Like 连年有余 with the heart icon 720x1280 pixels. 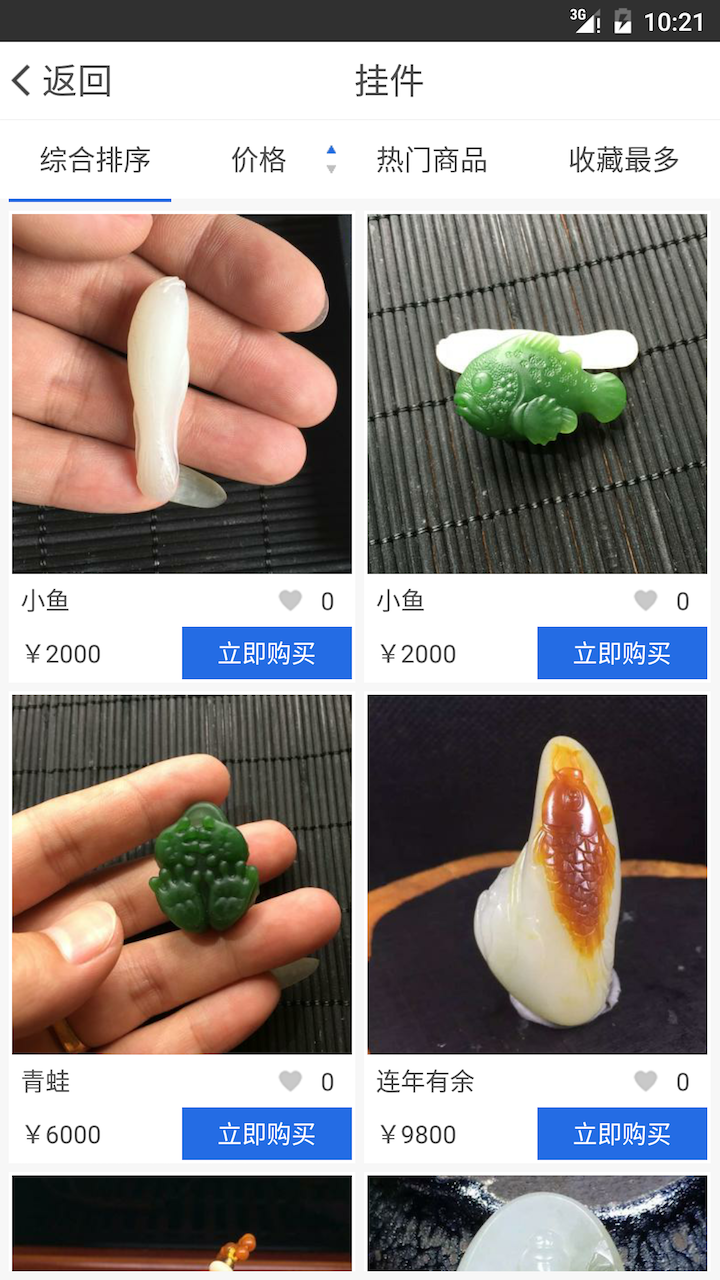(646, 1081)
